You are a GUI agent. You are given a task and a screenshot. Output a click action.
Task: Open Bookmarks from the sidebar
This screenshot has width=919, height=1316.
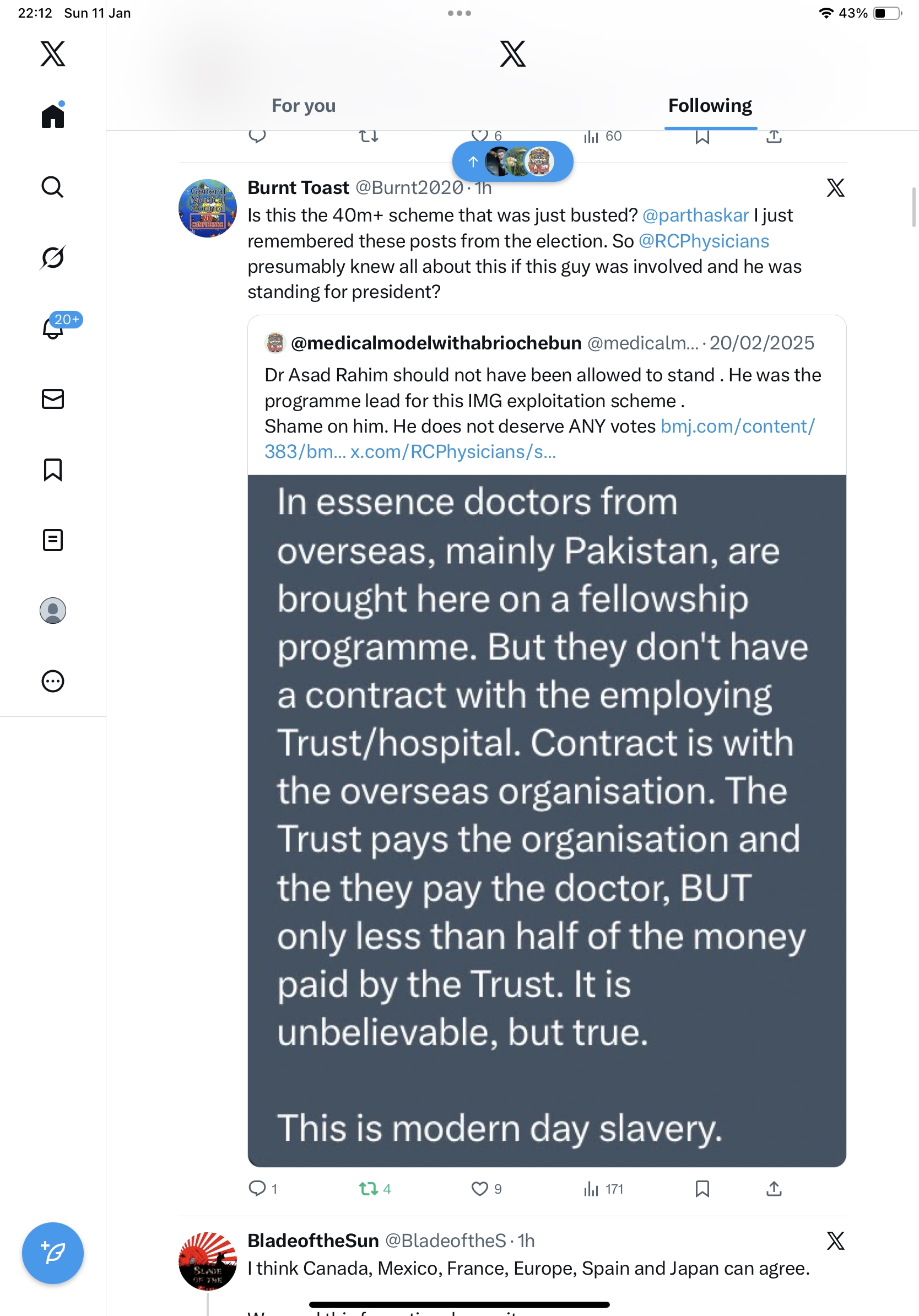tap(53, 470)
